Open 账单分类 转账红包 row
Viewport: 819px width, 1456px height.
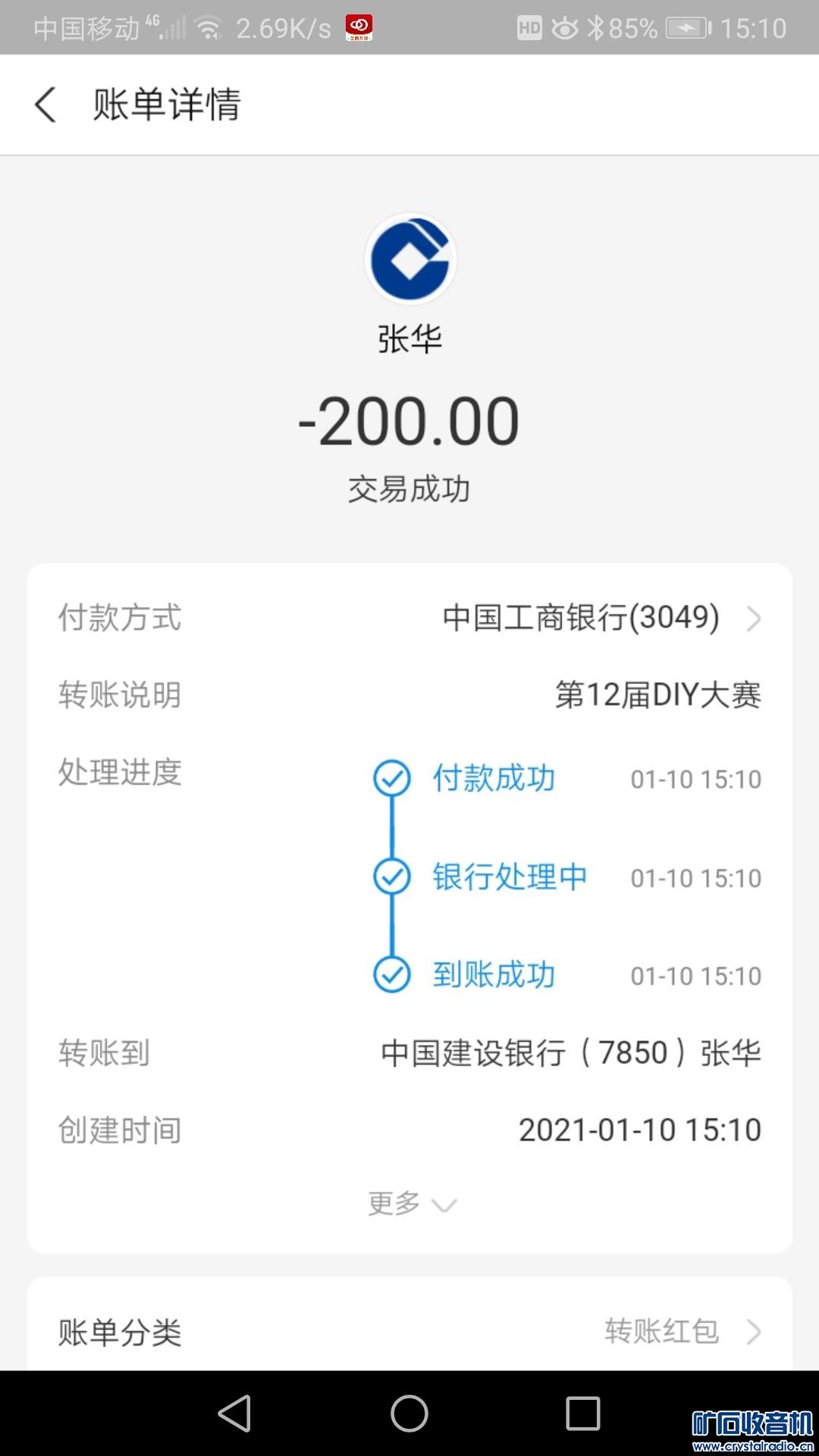[x=409, y=1332]
